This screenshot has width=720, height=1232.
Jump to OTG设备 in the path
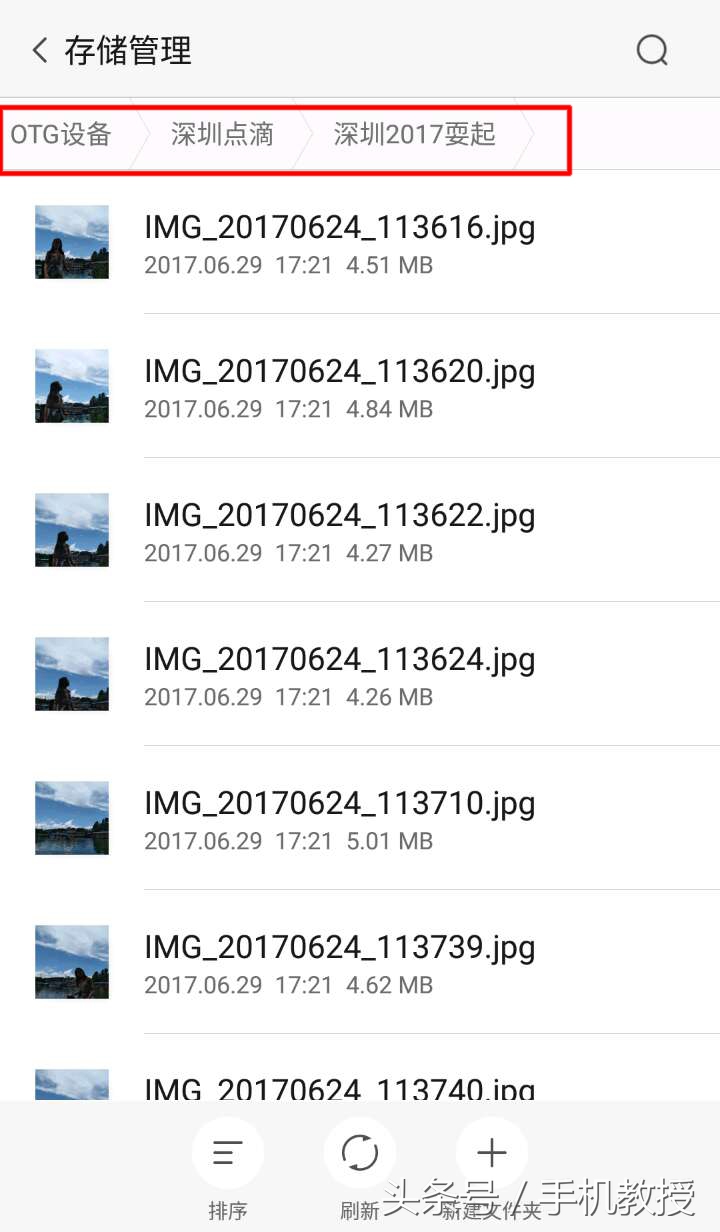[x=61, y=135]
